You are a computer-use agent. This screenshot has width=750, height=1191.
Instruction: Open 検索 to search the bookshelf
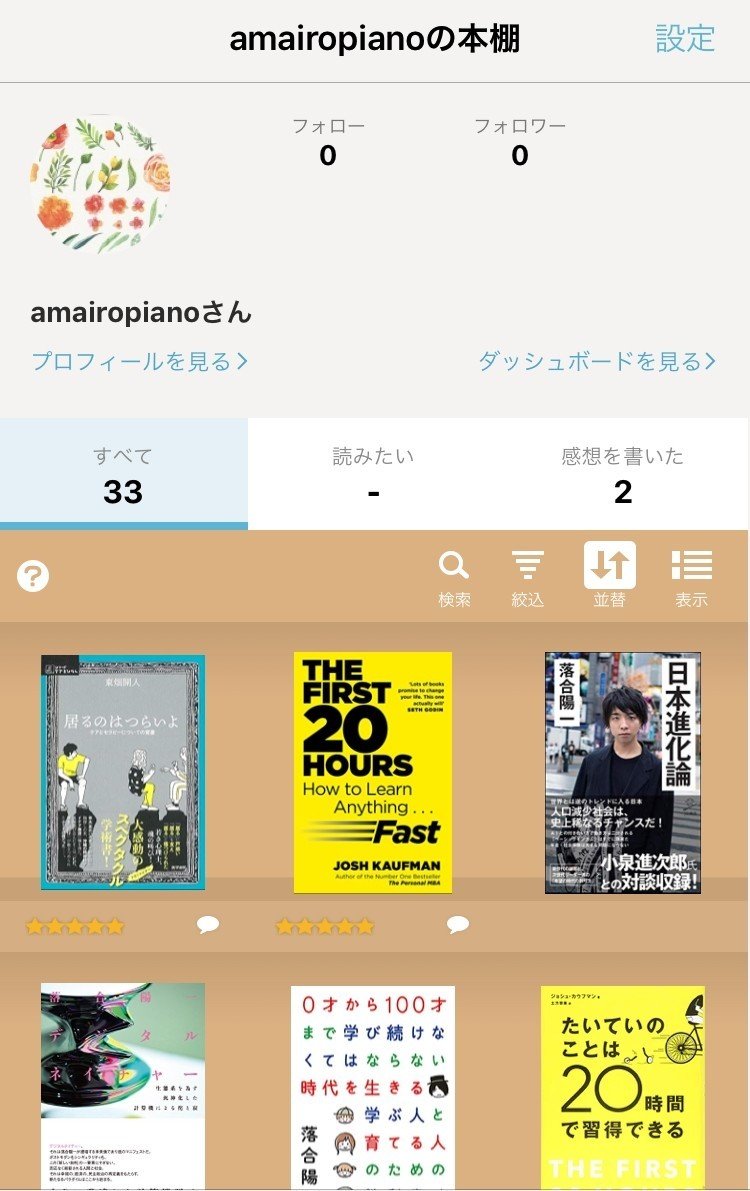pos(454,578)
